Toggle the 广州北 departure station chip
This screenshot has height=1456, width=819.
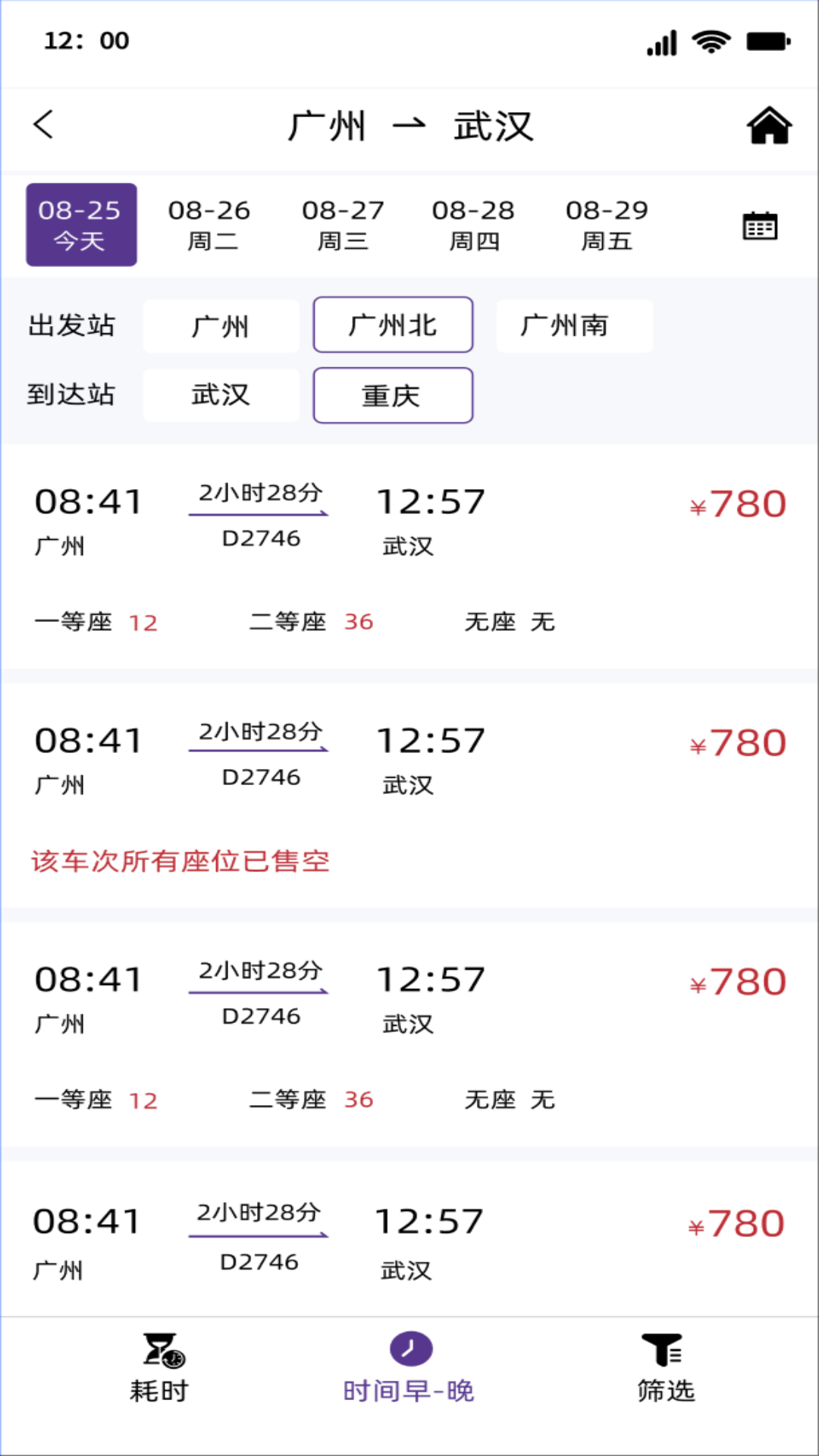pos(393,325)
